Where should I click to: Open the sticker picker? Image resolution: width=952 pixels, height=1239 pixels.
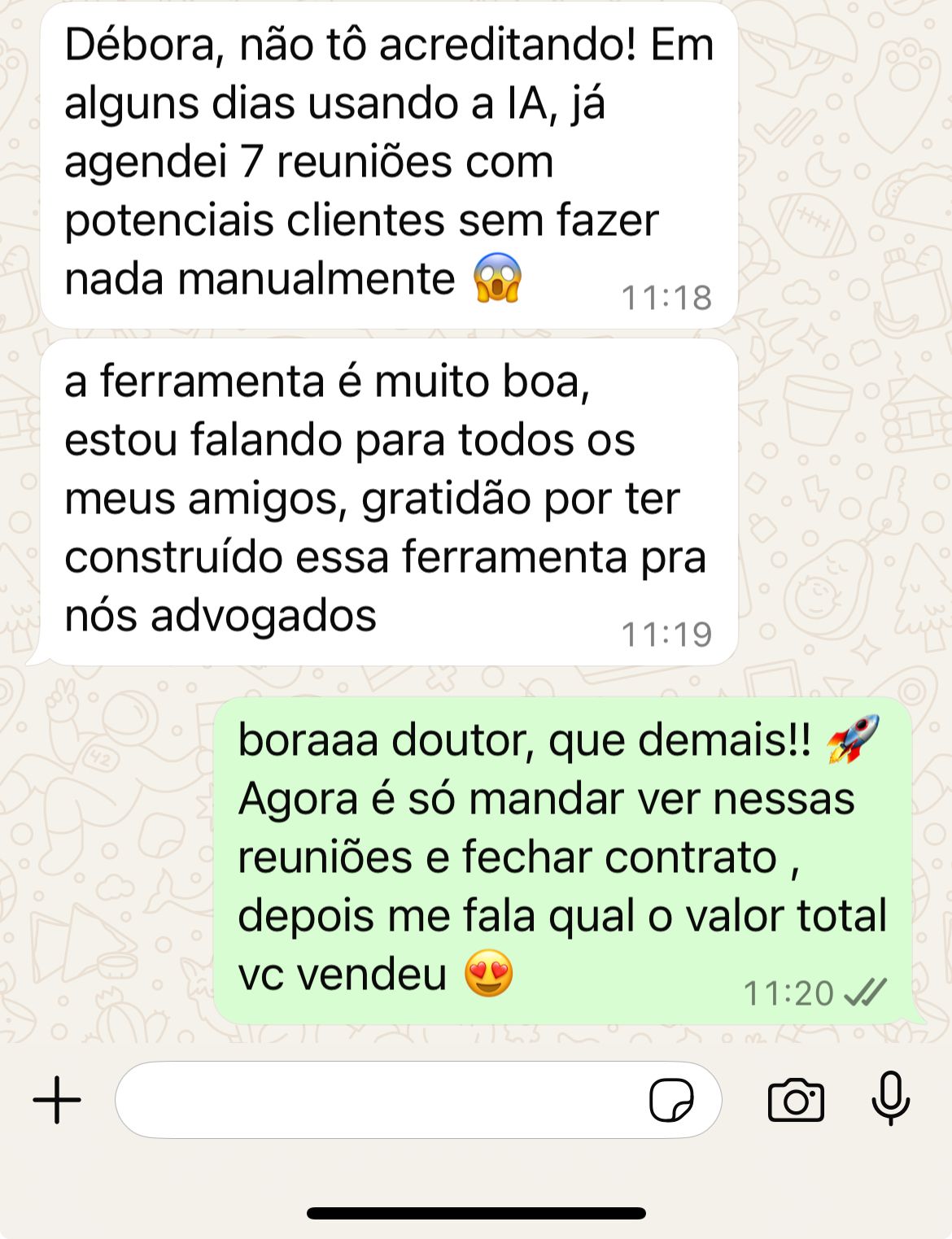(x=671, y=1100)
